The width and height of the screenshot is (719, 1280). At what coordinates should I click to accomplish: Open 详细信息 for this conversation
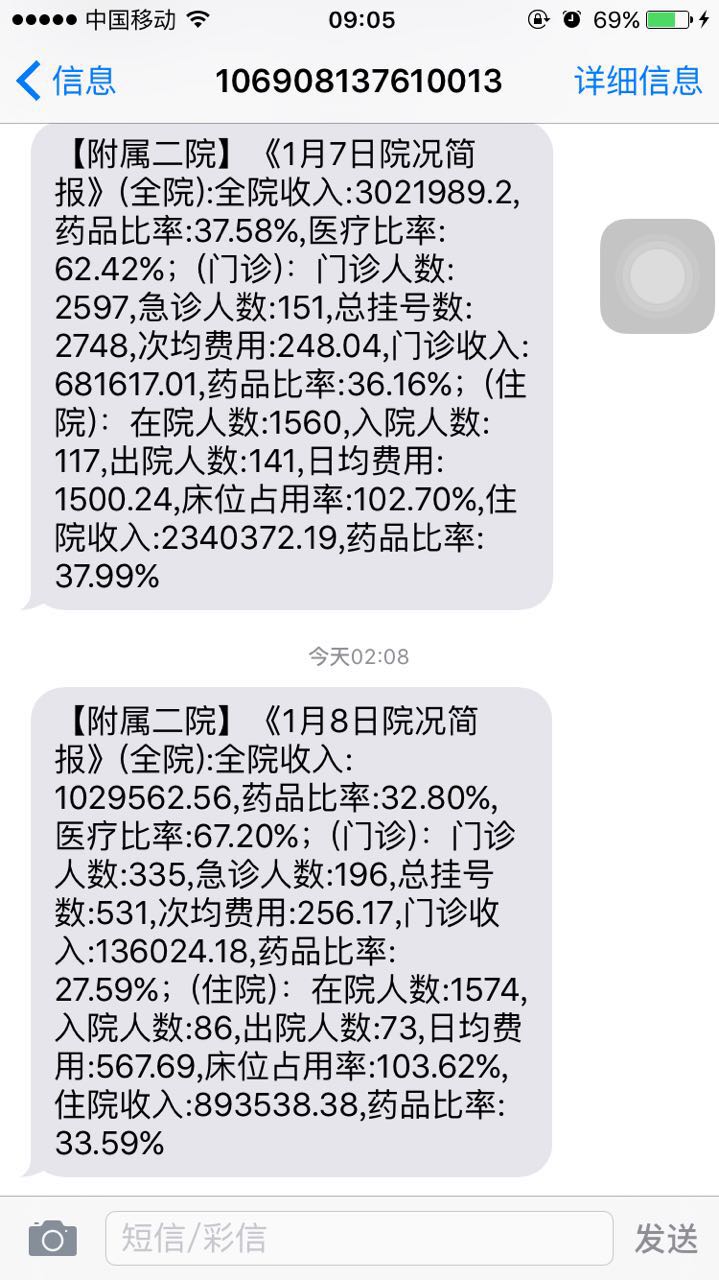click(x=638, y=80)
